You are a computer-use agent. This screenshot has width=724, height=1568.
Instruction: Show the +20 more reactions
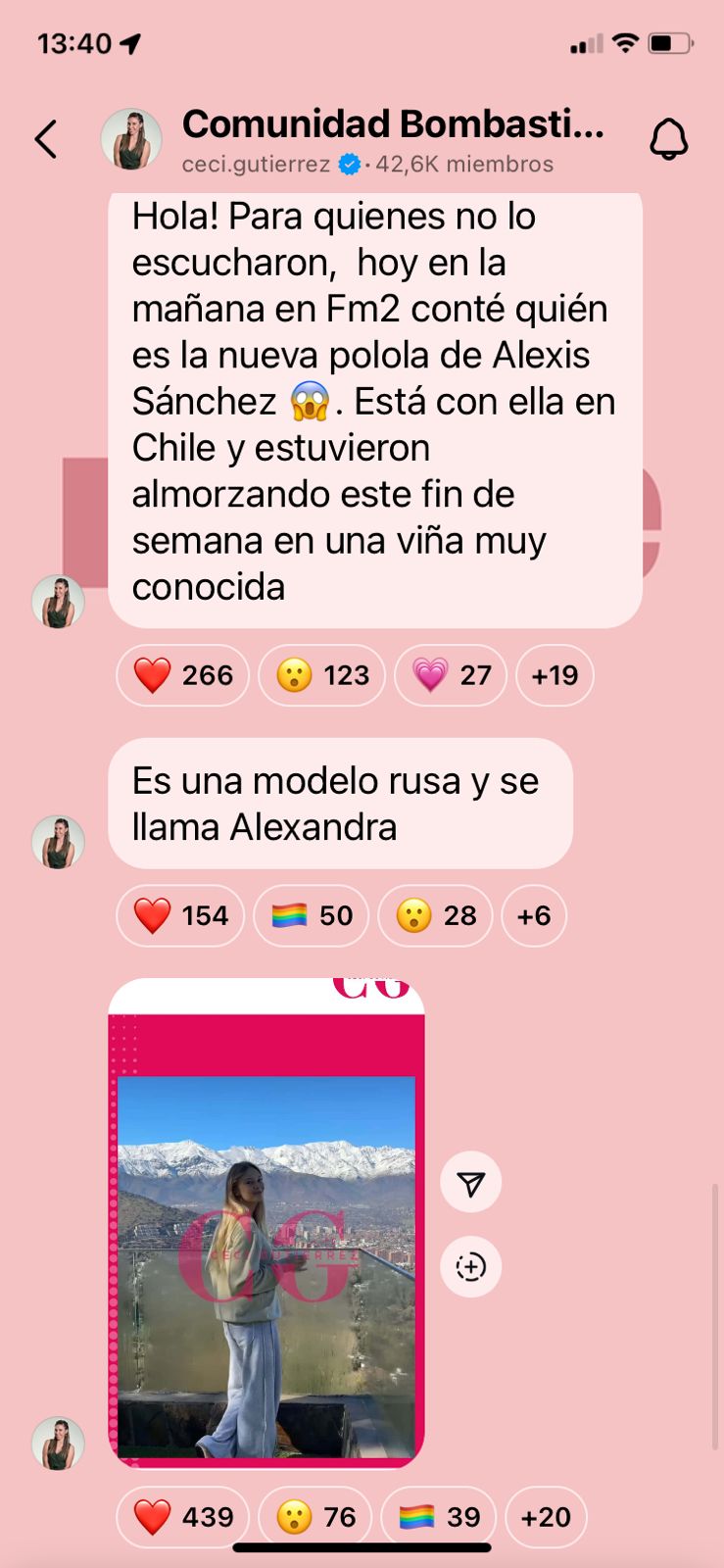(x=546, y=1517)
